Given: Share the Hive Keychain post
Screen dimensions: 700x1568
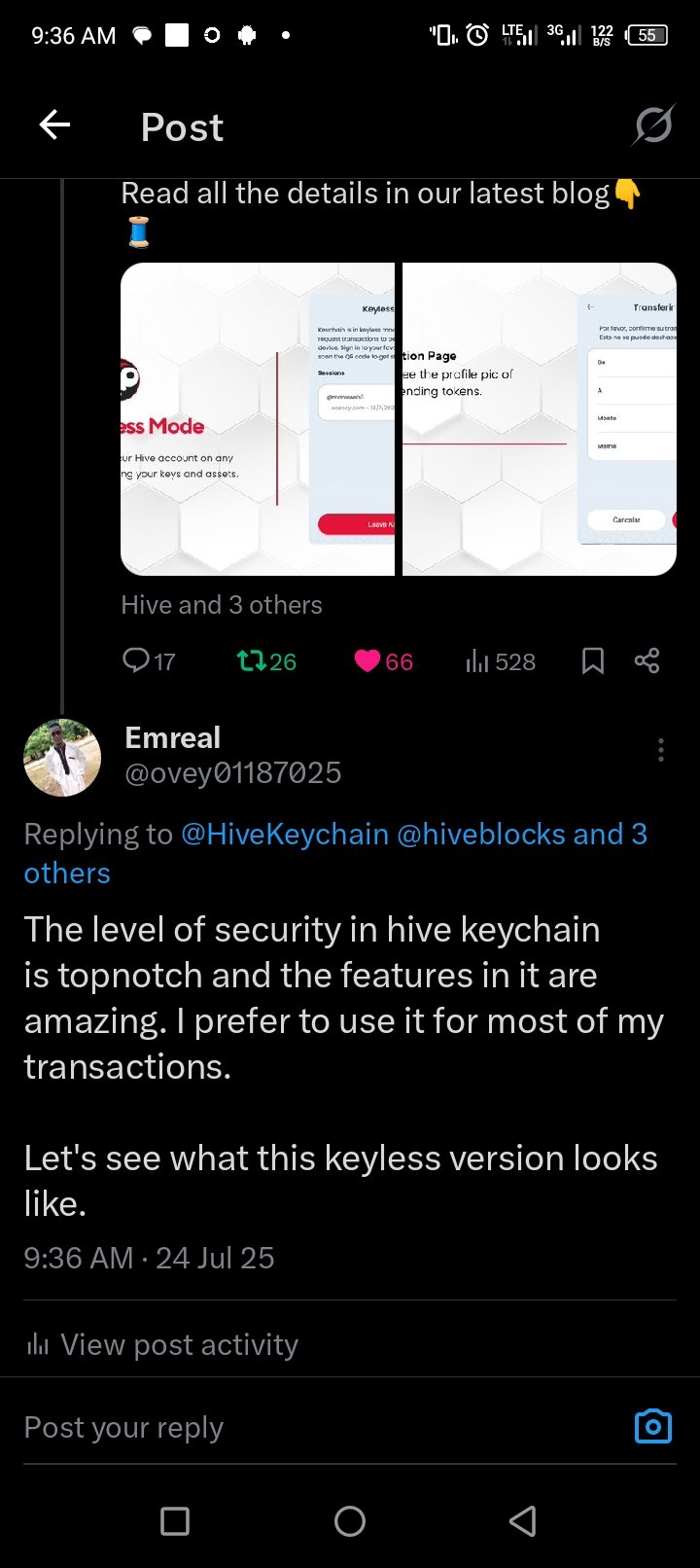Looking at the screenshot, I should pos(647,661).
